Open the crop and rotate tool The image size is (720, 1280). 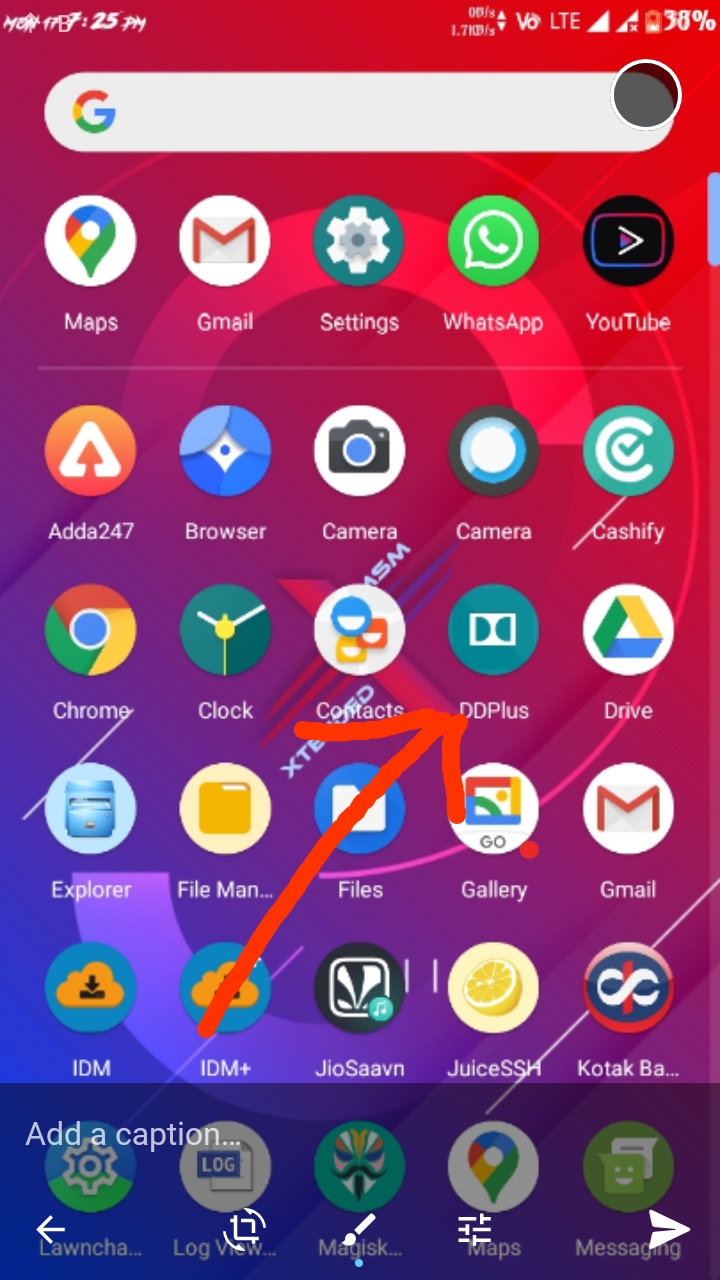(246, 1229)
